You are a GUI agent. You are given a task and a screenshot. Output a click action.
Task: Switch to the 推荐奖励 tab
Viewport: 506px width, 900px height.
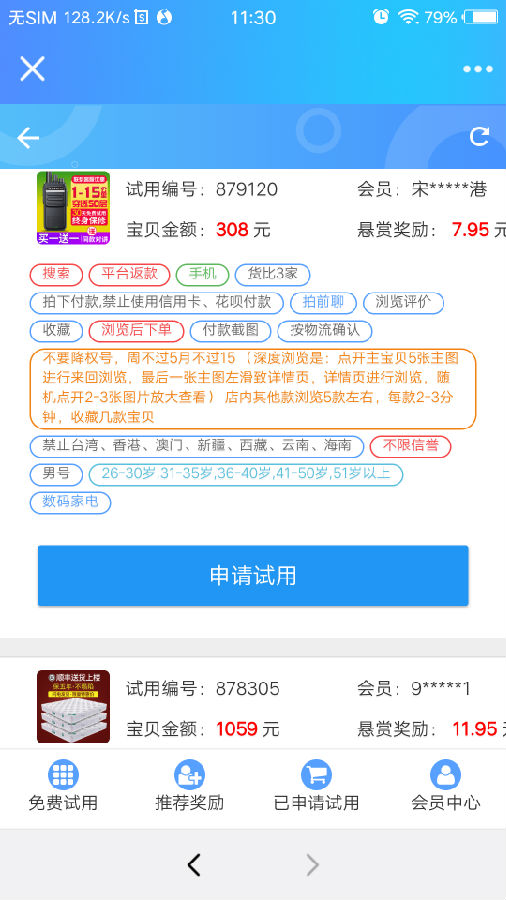click(x=189, y=785)
